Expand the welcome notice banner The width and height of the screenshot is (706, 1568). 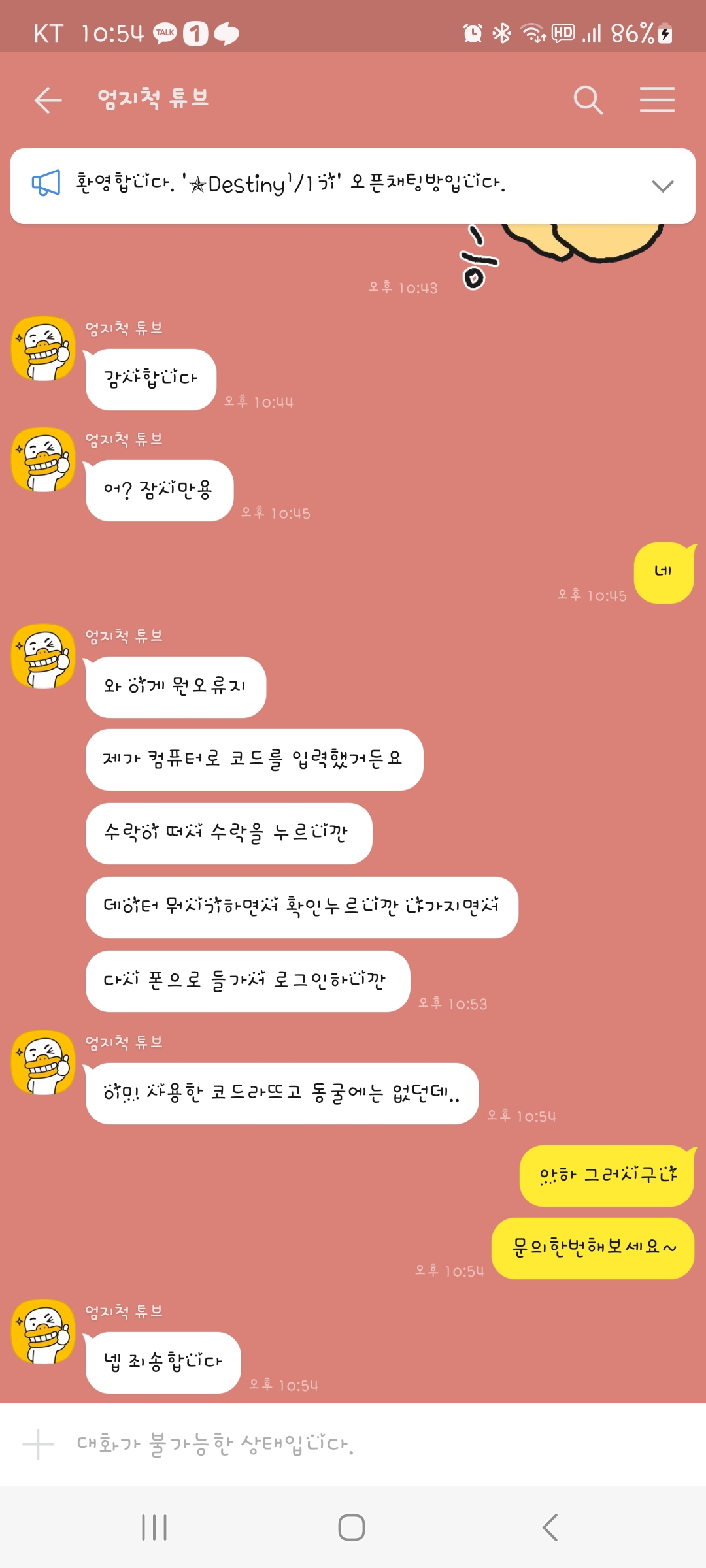[663, 186]
